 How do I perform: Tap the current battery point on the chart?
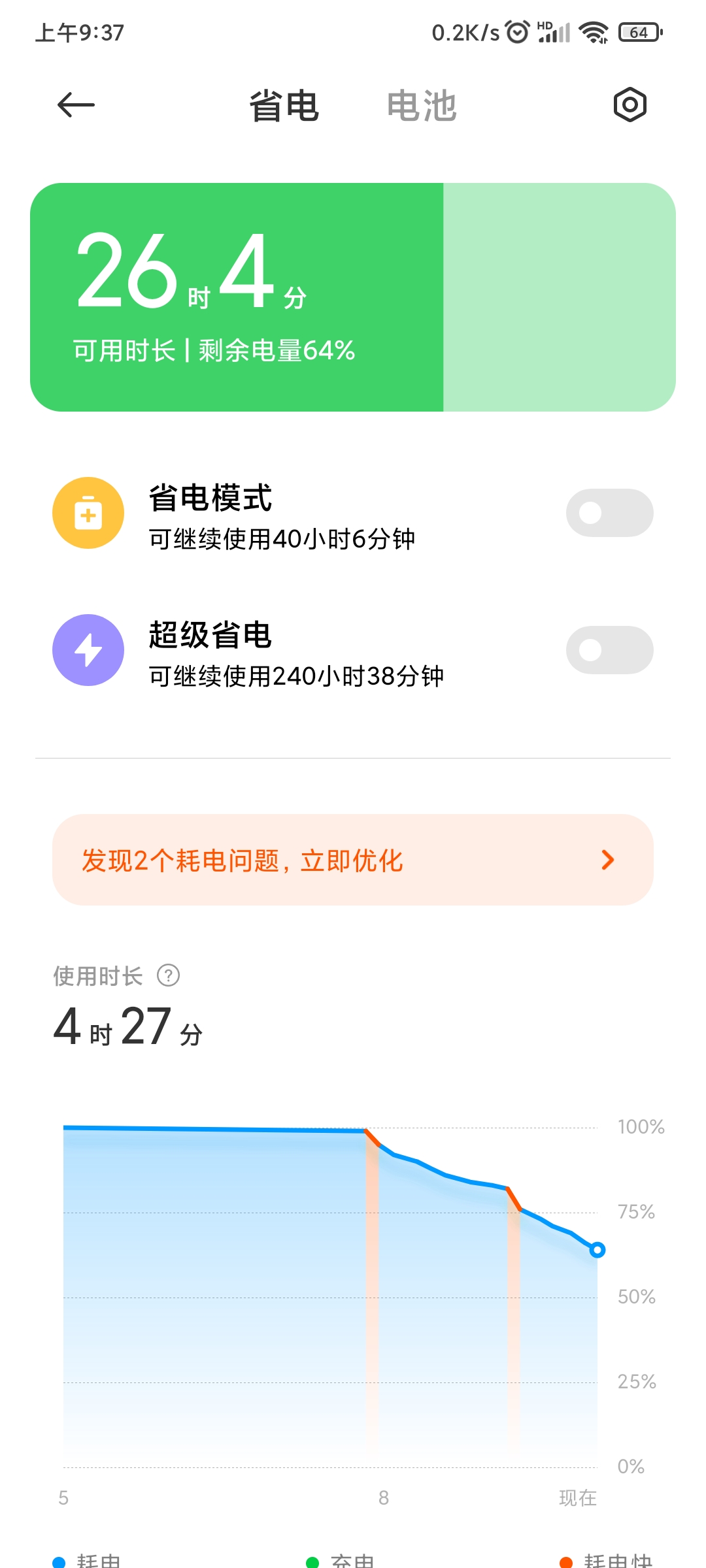point(597,1250)
